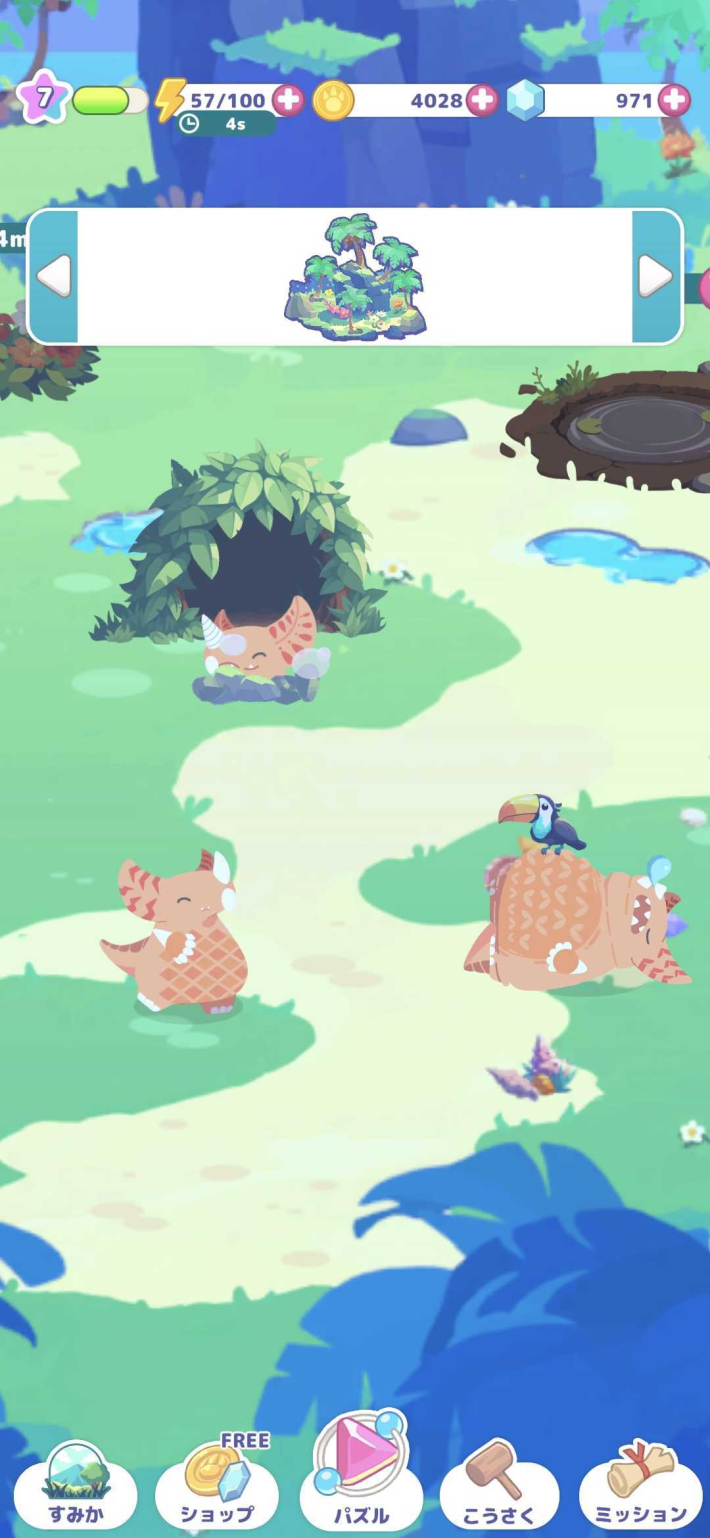The height and width of the screenshot is (1538, 710).
Task: Add more energy with the plus button
Action: pos(288,100)
